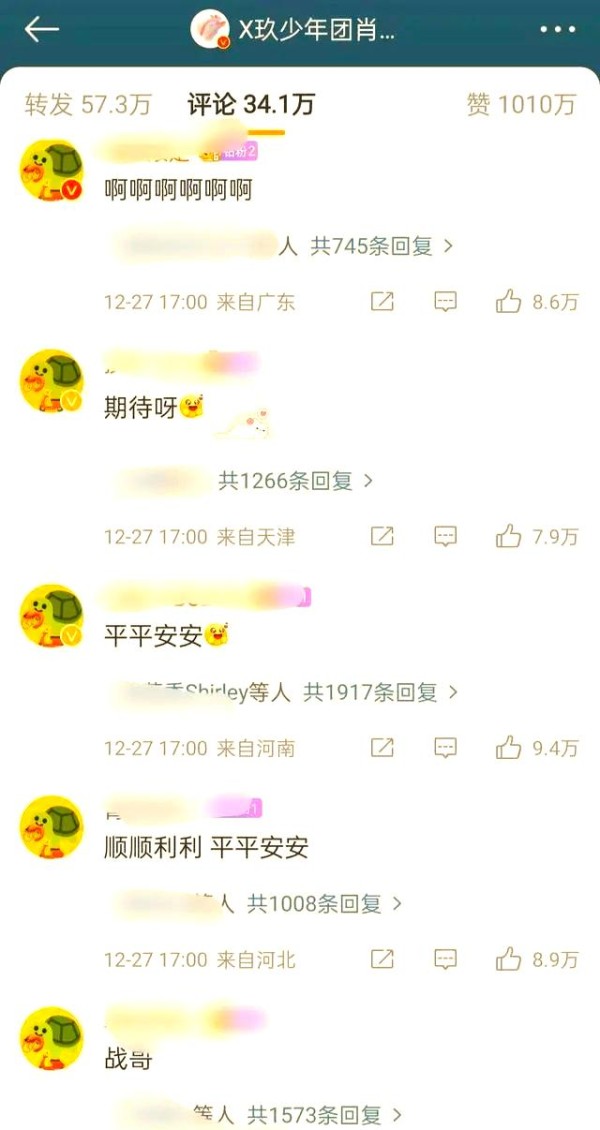
Task: Expand the 共1008条回复 replies
Action: (x=324, y=904)
